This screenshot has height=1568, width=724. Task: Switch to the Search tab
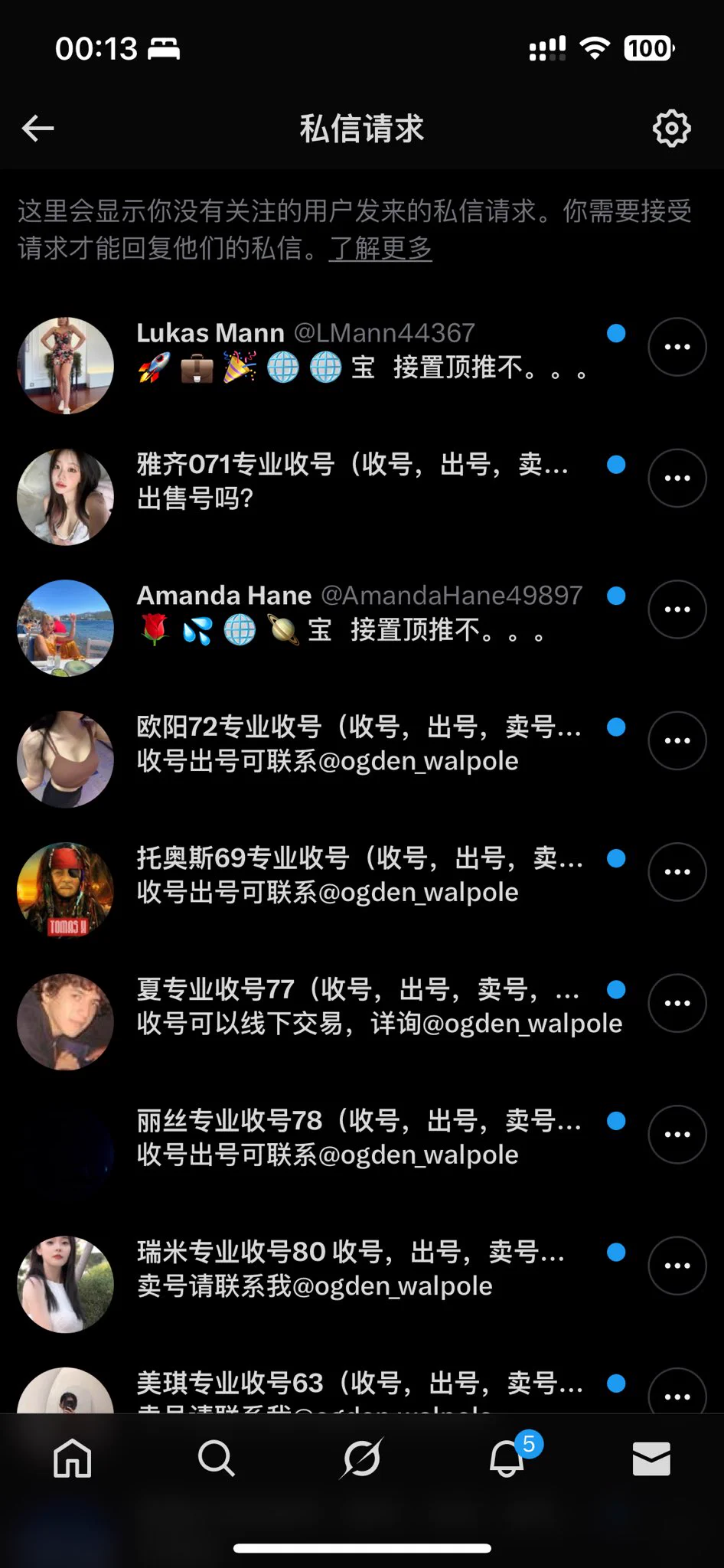click(x=217, y=1458)
